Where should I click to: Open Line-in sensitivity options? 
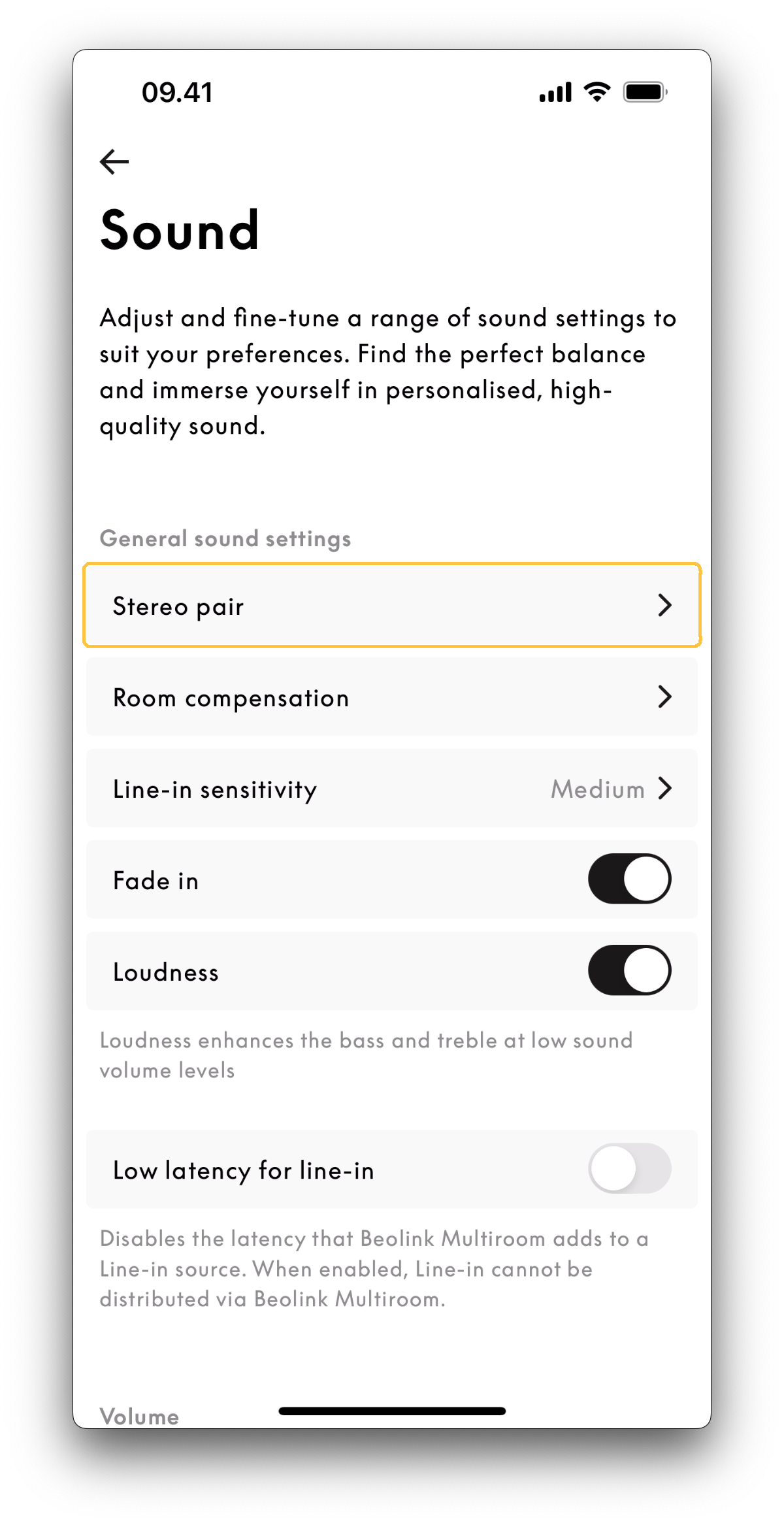pyautogui.click(x=392, y=789)
